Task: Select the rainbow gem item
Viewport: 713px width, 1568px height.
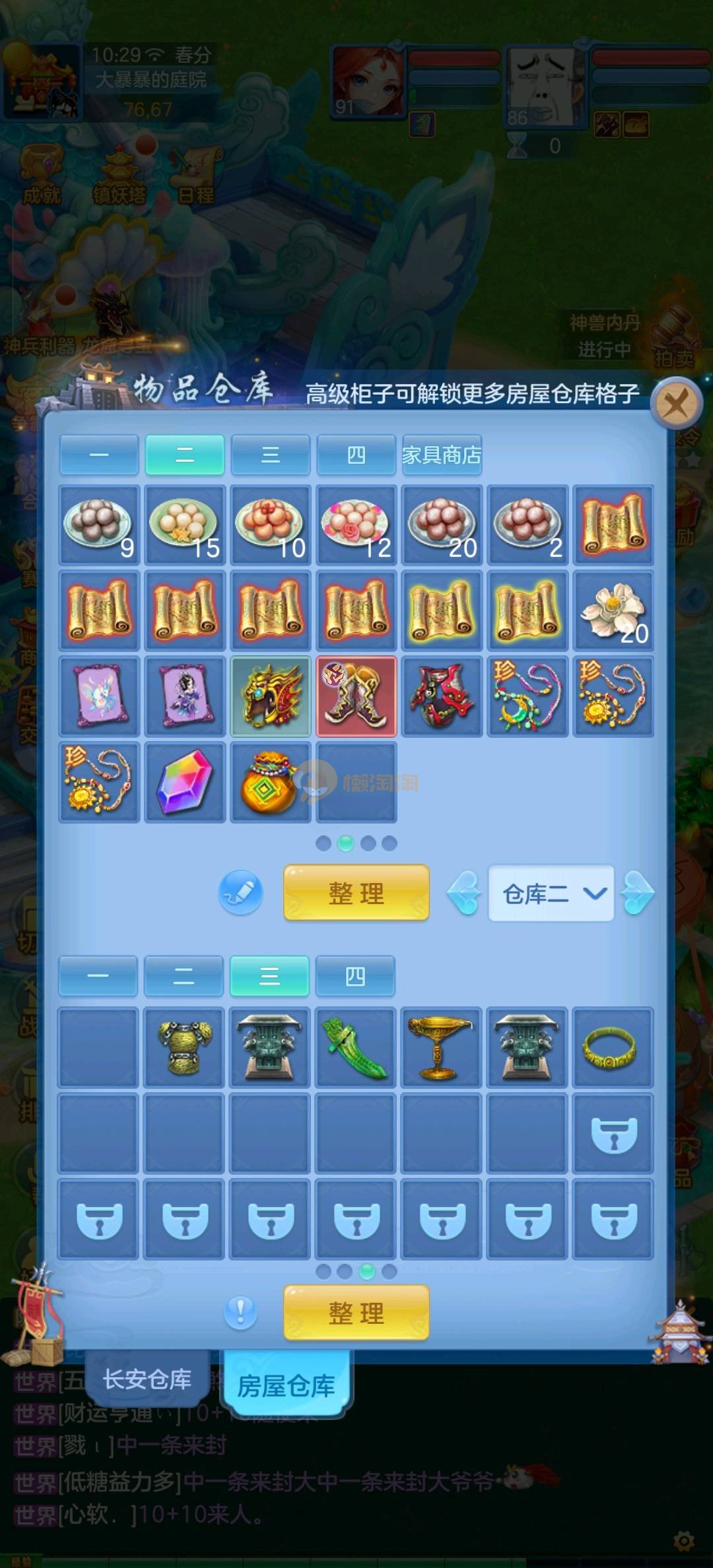Action: pos(185,782)
